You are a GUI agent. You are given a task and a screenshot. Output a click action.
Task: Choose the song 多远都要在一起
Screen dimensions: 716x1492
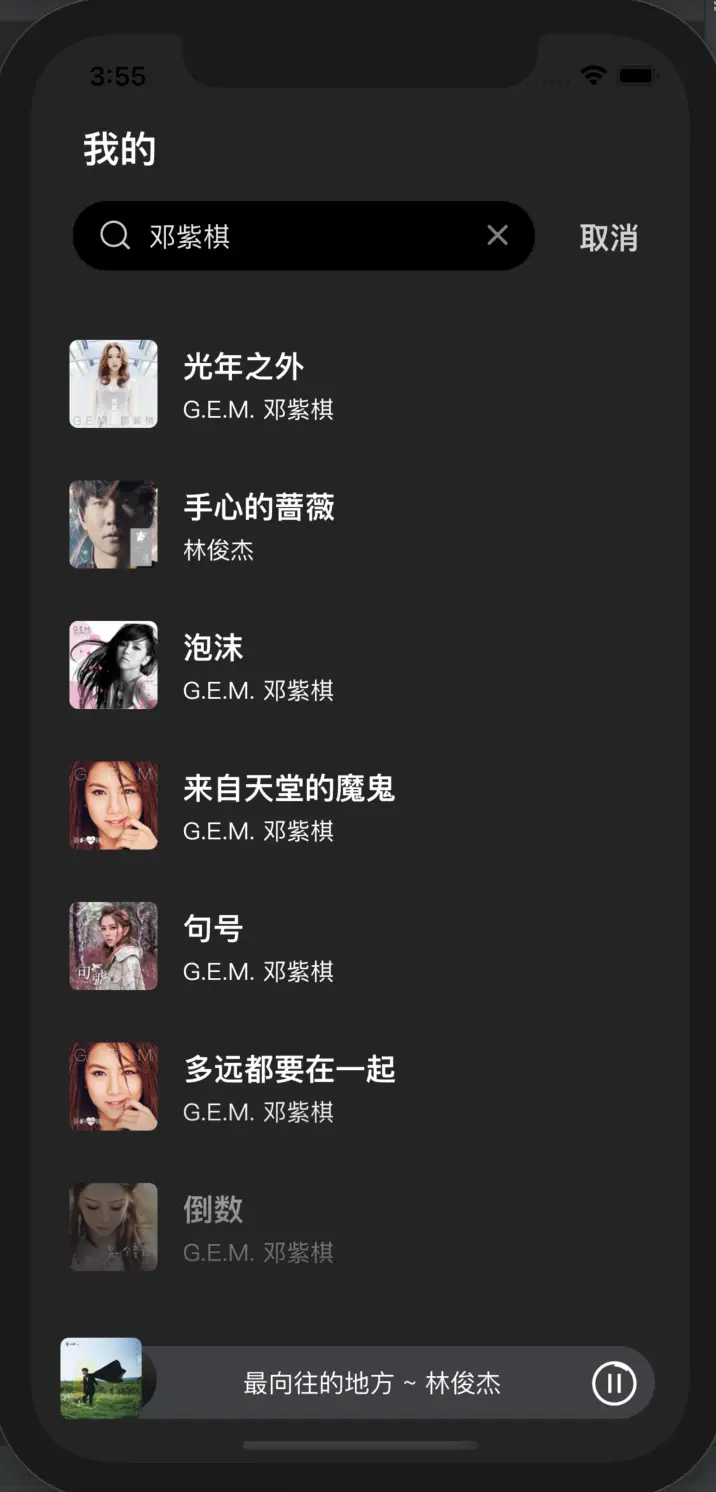[x=288, y=1087]
